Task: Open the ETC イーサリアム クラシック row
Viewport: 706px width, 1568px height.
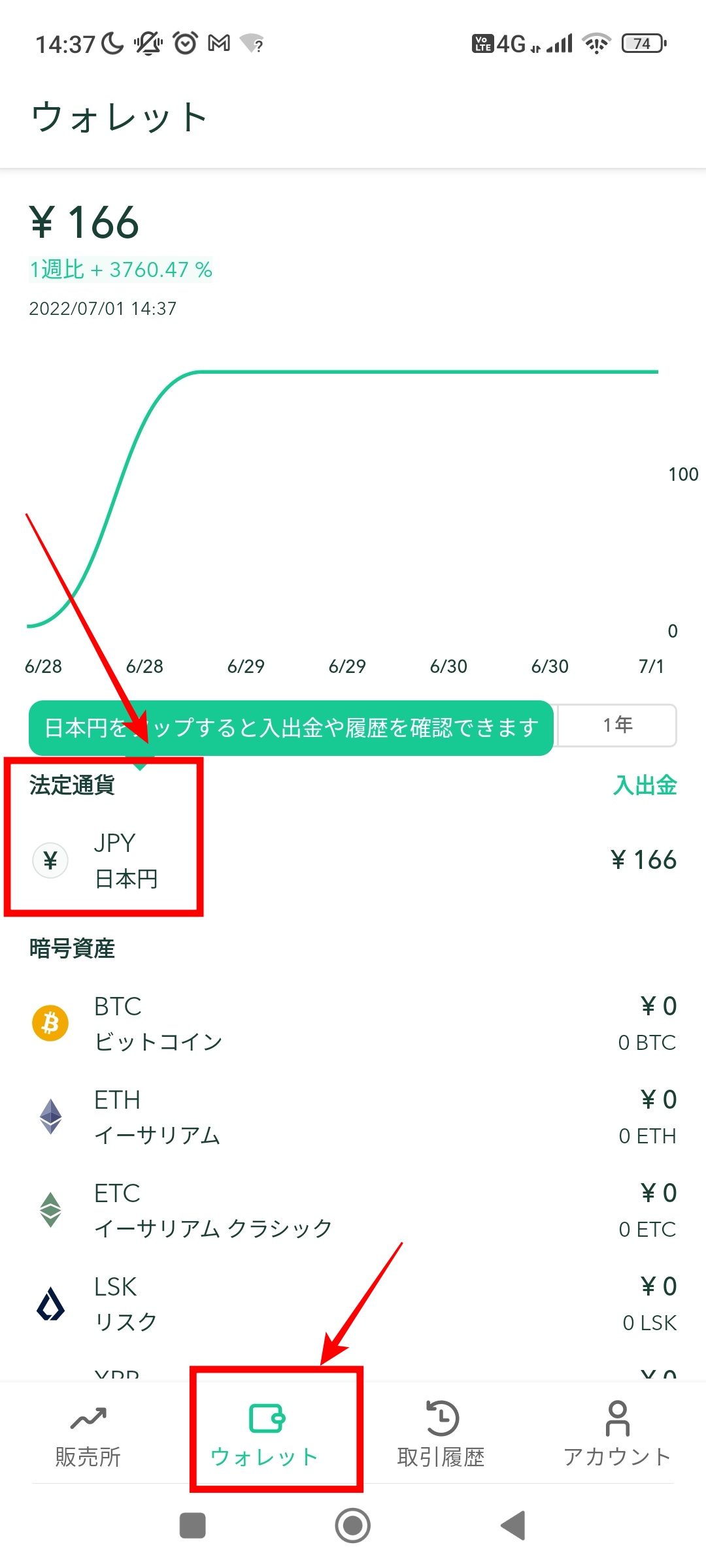Action: [353, 1211]
